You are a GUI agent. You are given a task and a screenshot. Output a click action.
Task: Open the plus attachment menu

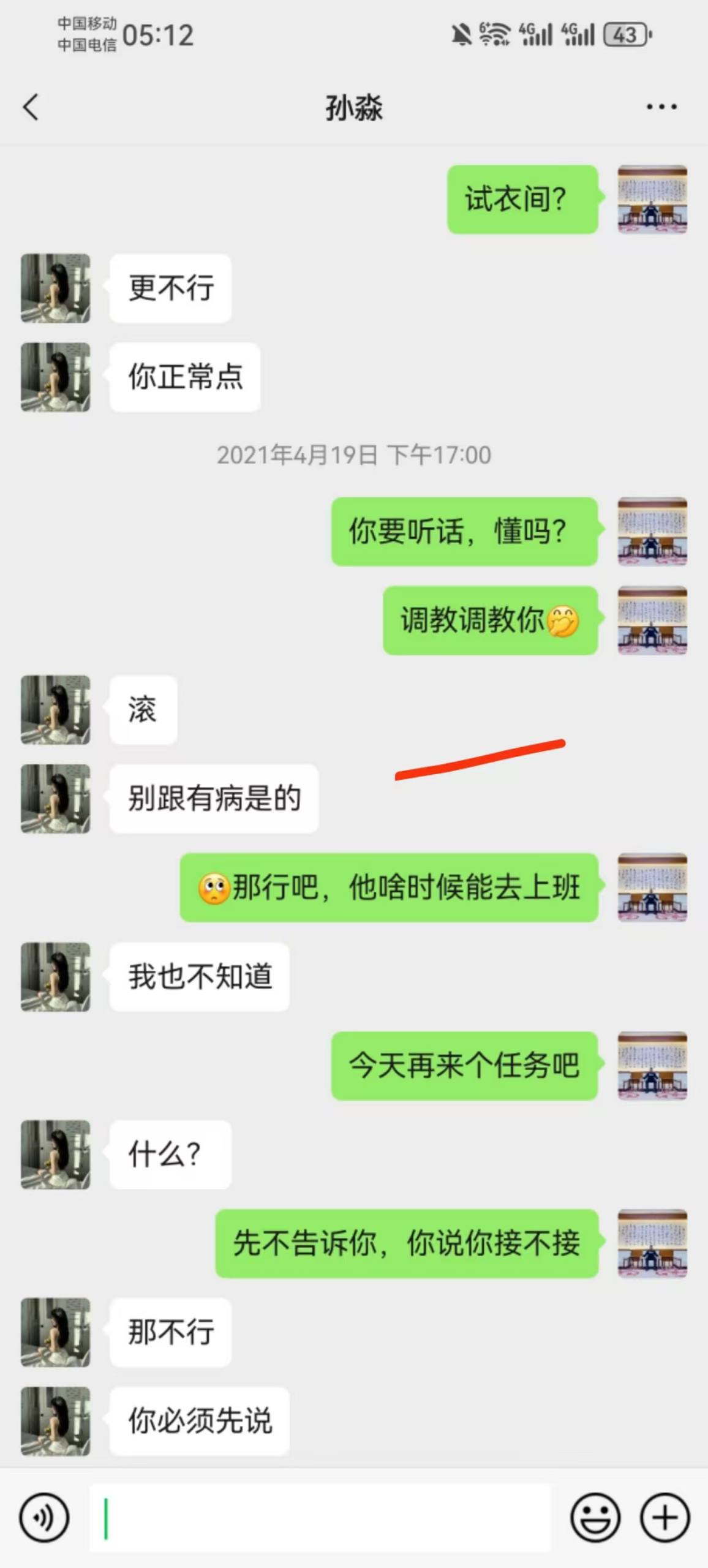click(x=665, y=1518)
